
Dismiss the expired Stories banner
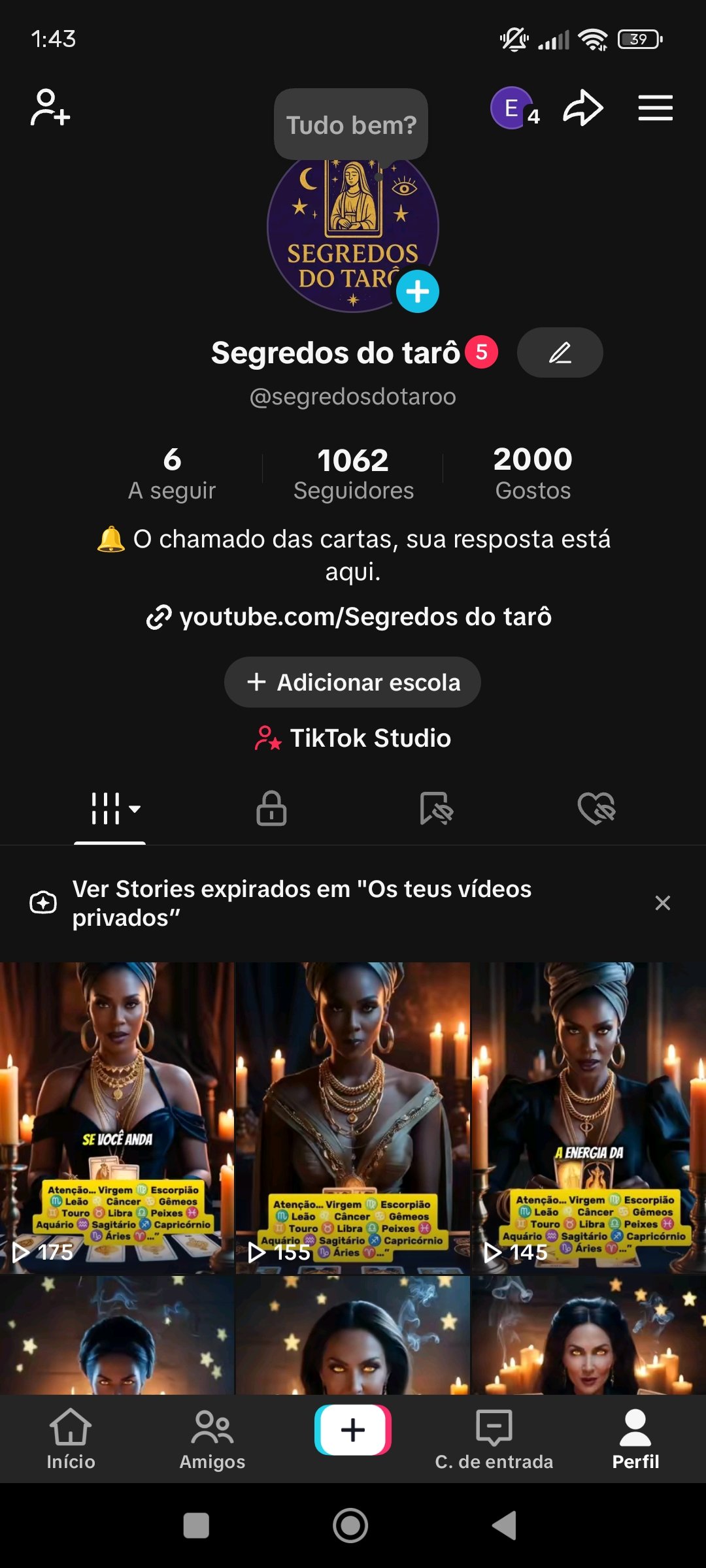tap(662, 903)
